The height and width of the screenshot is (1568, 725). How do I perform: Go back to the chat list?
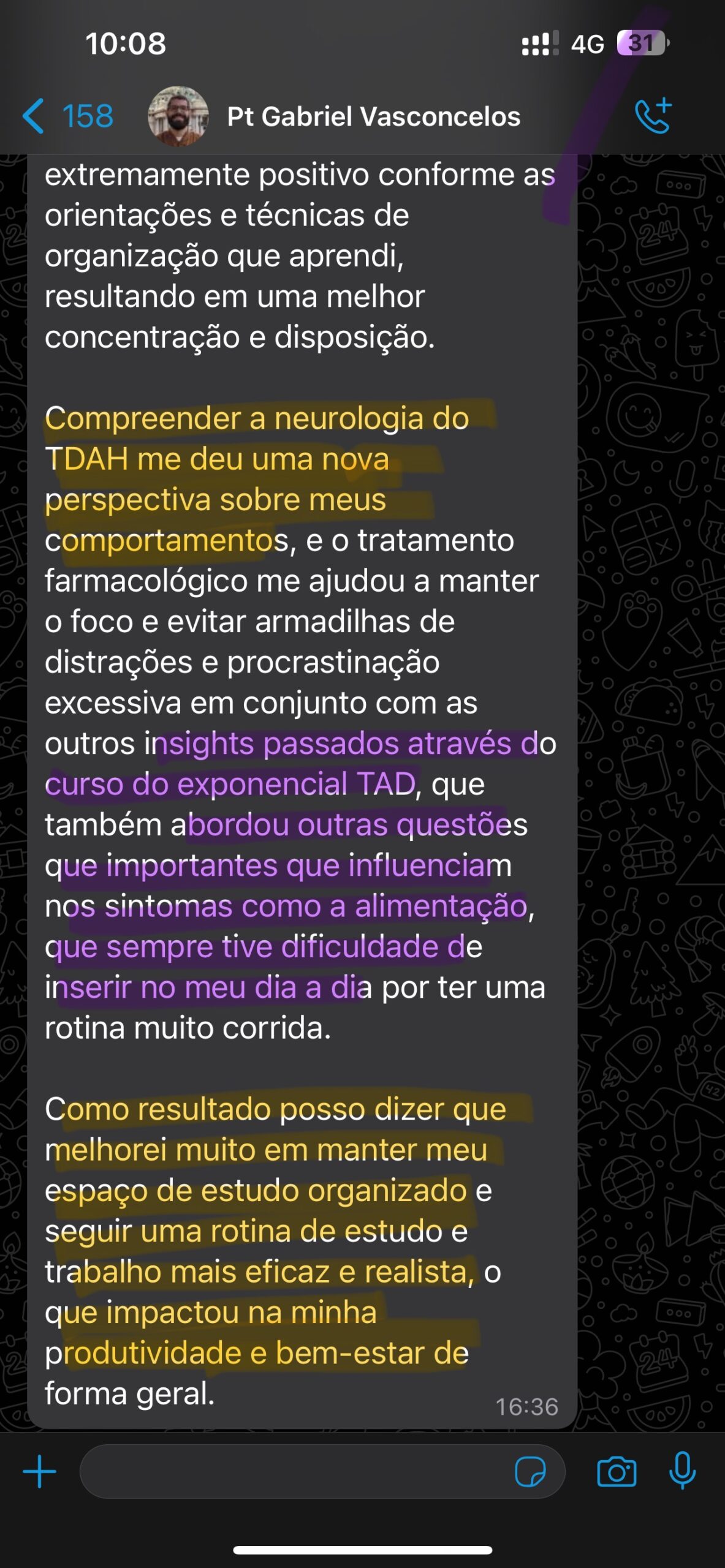[x=66, y=116]
